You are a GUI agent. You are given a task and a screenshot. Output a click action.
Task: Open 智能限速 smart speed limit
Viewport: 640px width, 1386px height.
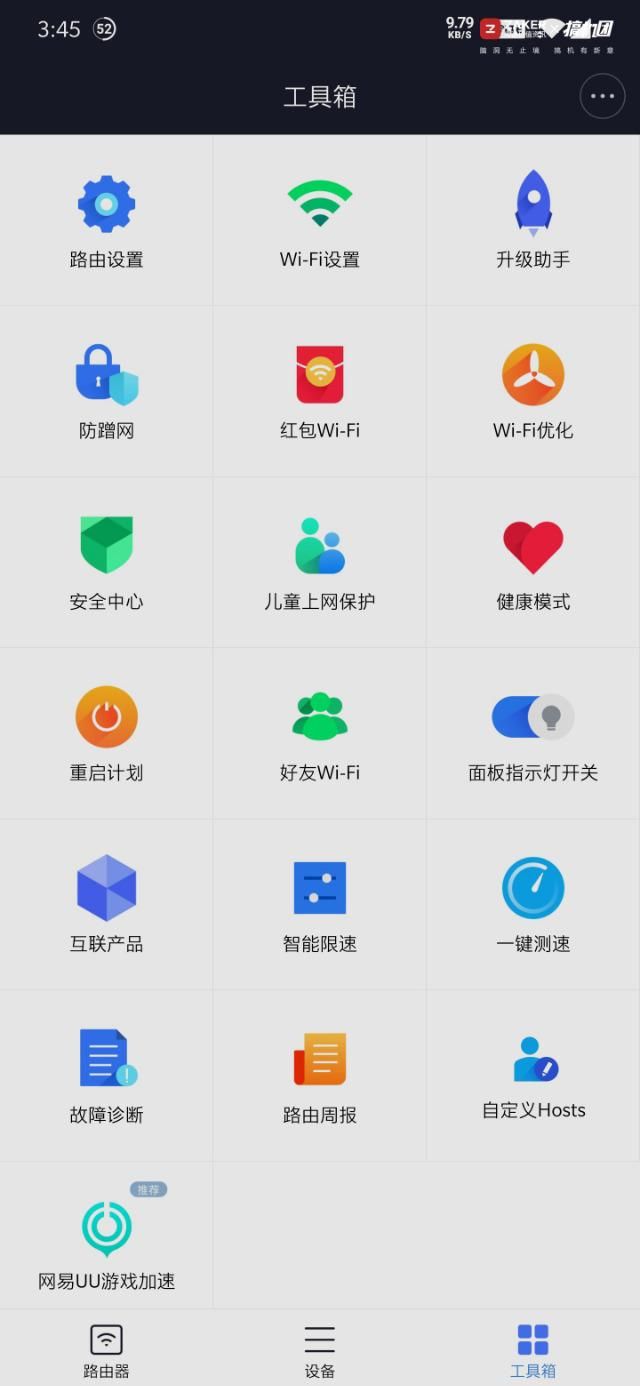(x=320, y=905)
